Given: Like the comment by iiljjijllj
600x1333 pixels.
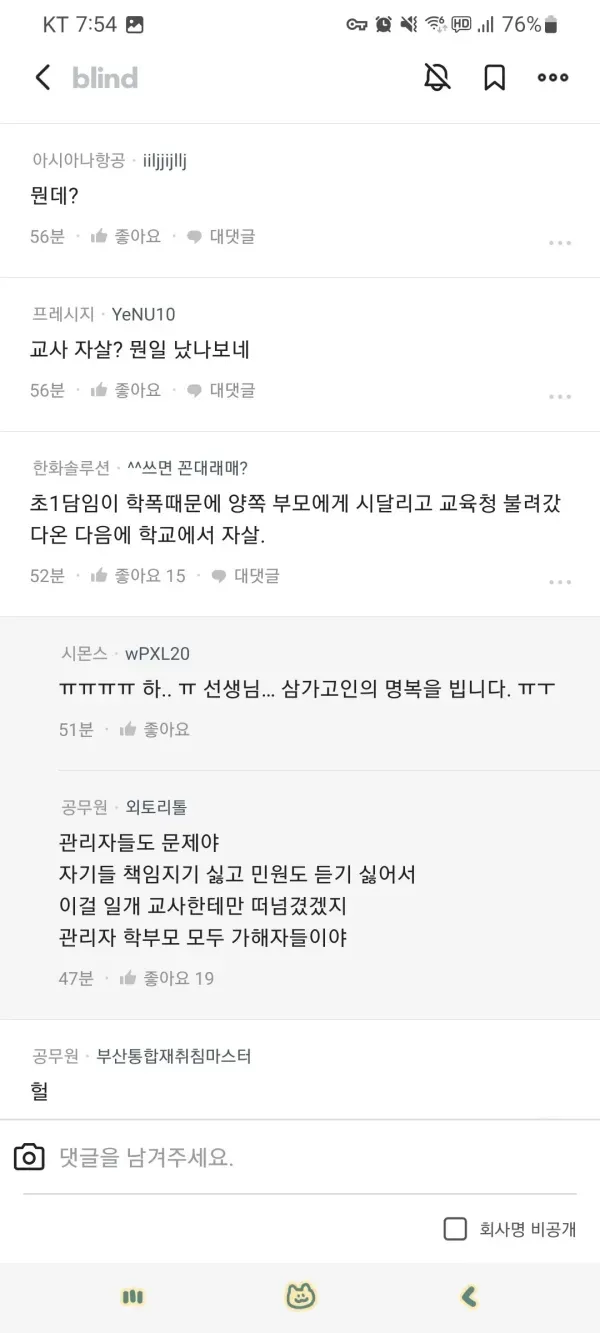Looking at the screenshot, I should [126, 236].
